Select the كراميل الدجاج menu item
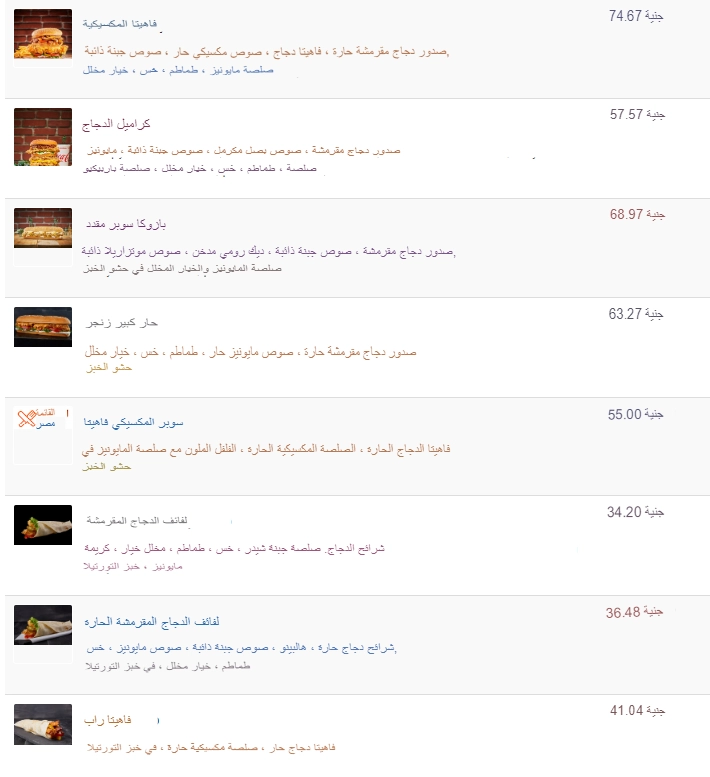The height and width of the screenshot is (777, 710). click(116, 124)
